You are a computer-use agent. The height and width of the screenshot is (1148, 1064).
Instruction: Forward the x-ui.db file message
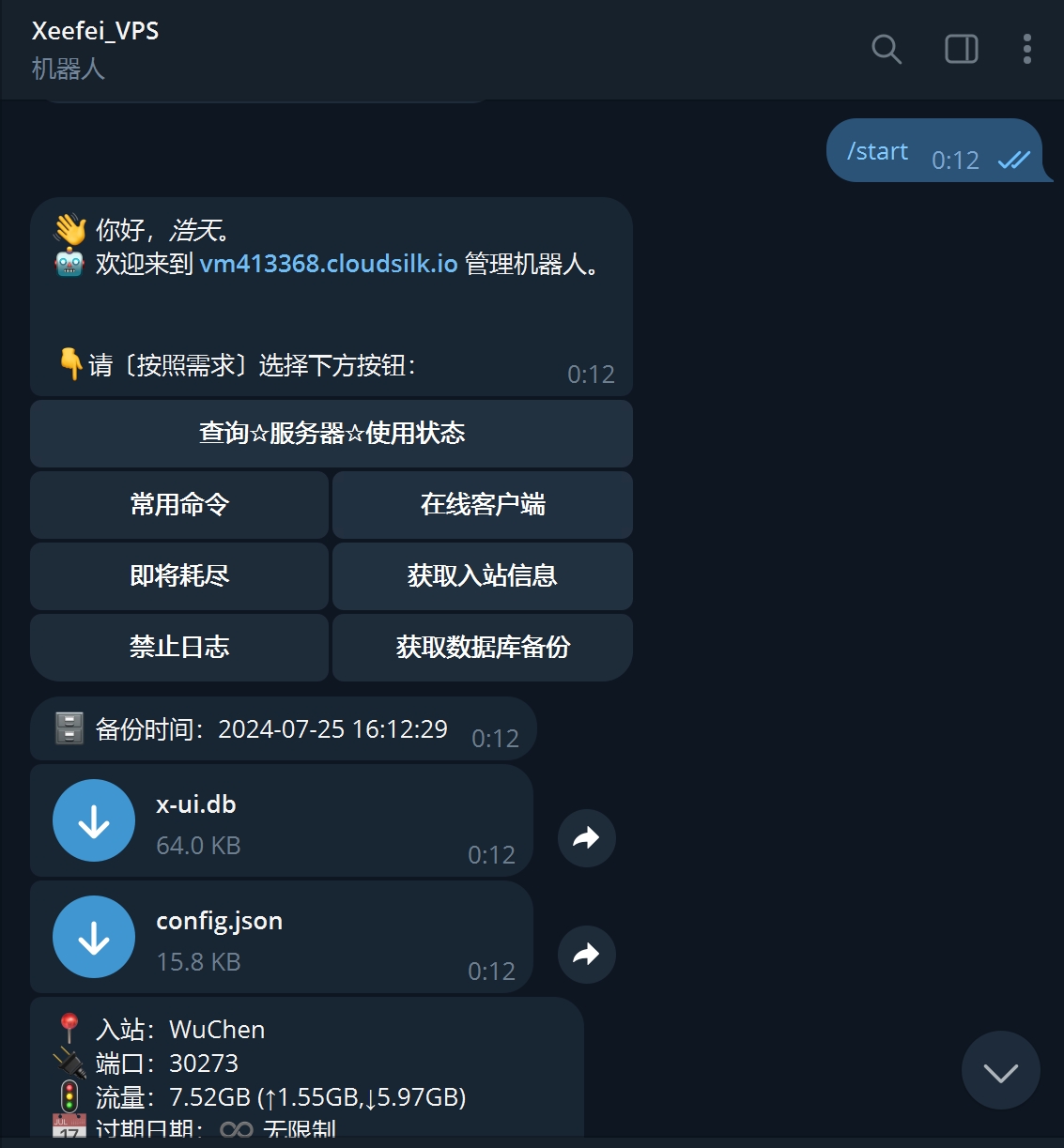586,837
